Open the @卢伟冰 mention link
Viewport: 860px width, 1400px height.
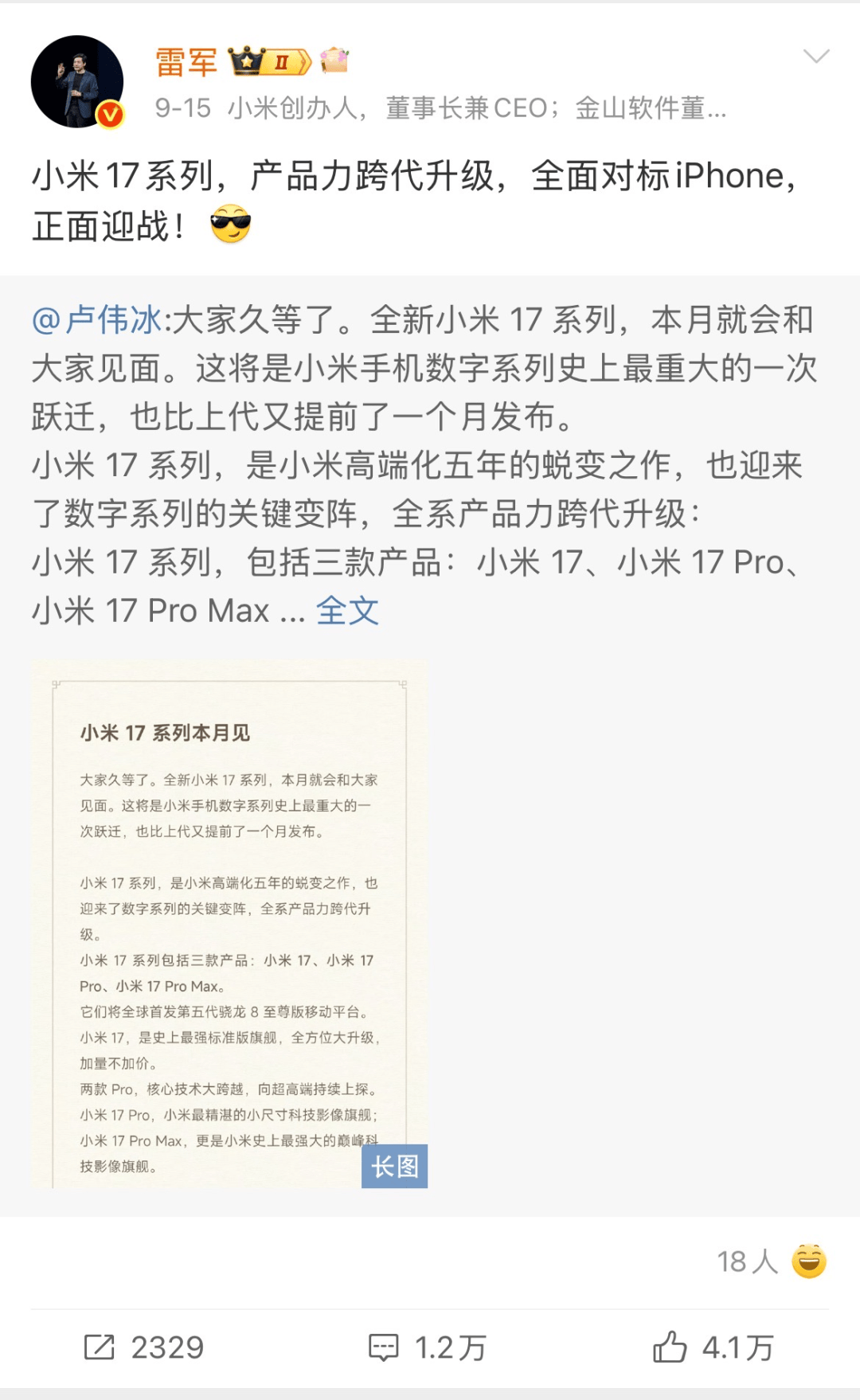coord(96,320)
